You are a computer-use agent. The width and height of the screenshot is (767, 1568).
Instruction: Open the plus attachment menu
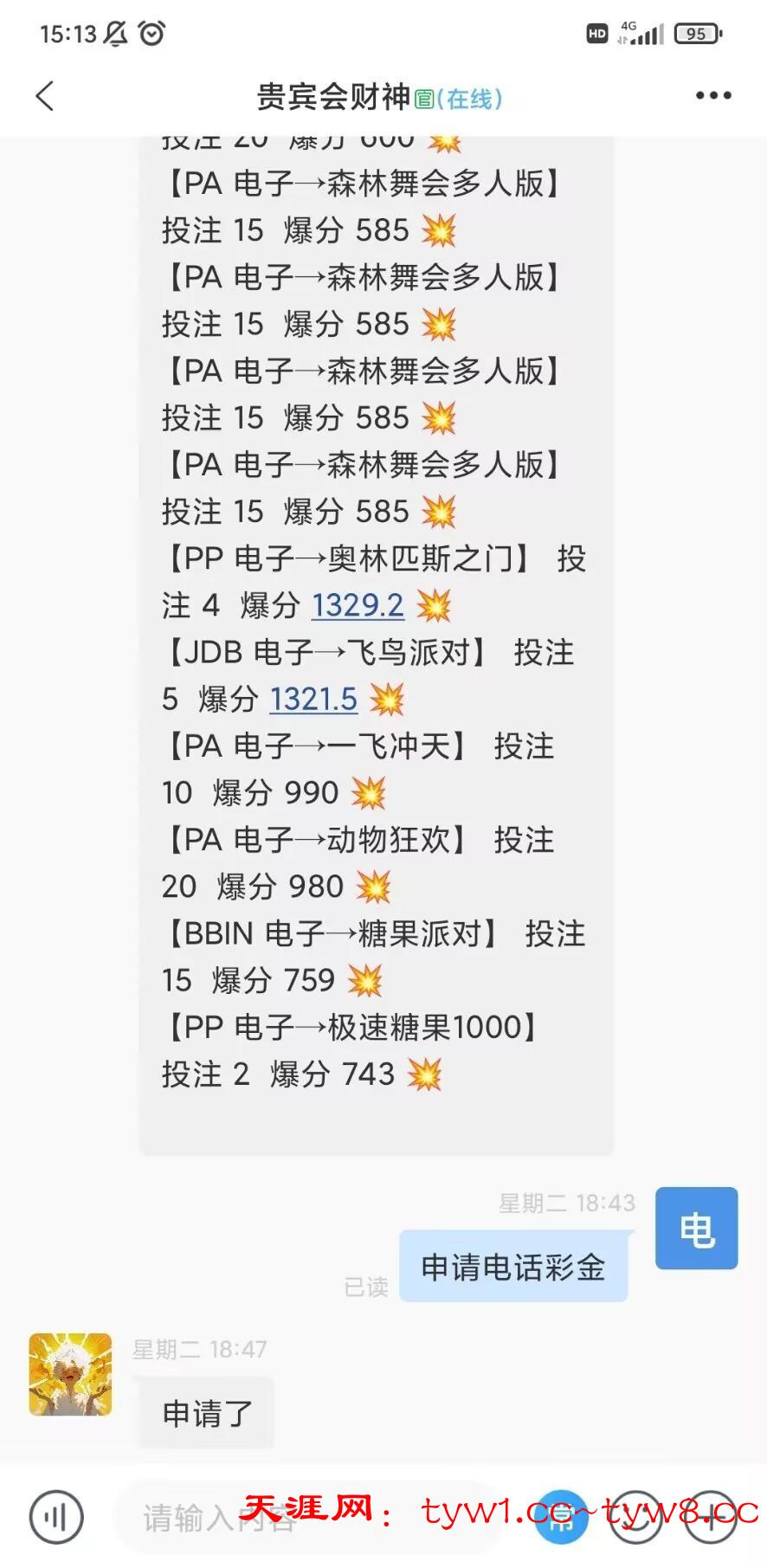tap(711, 1516)
